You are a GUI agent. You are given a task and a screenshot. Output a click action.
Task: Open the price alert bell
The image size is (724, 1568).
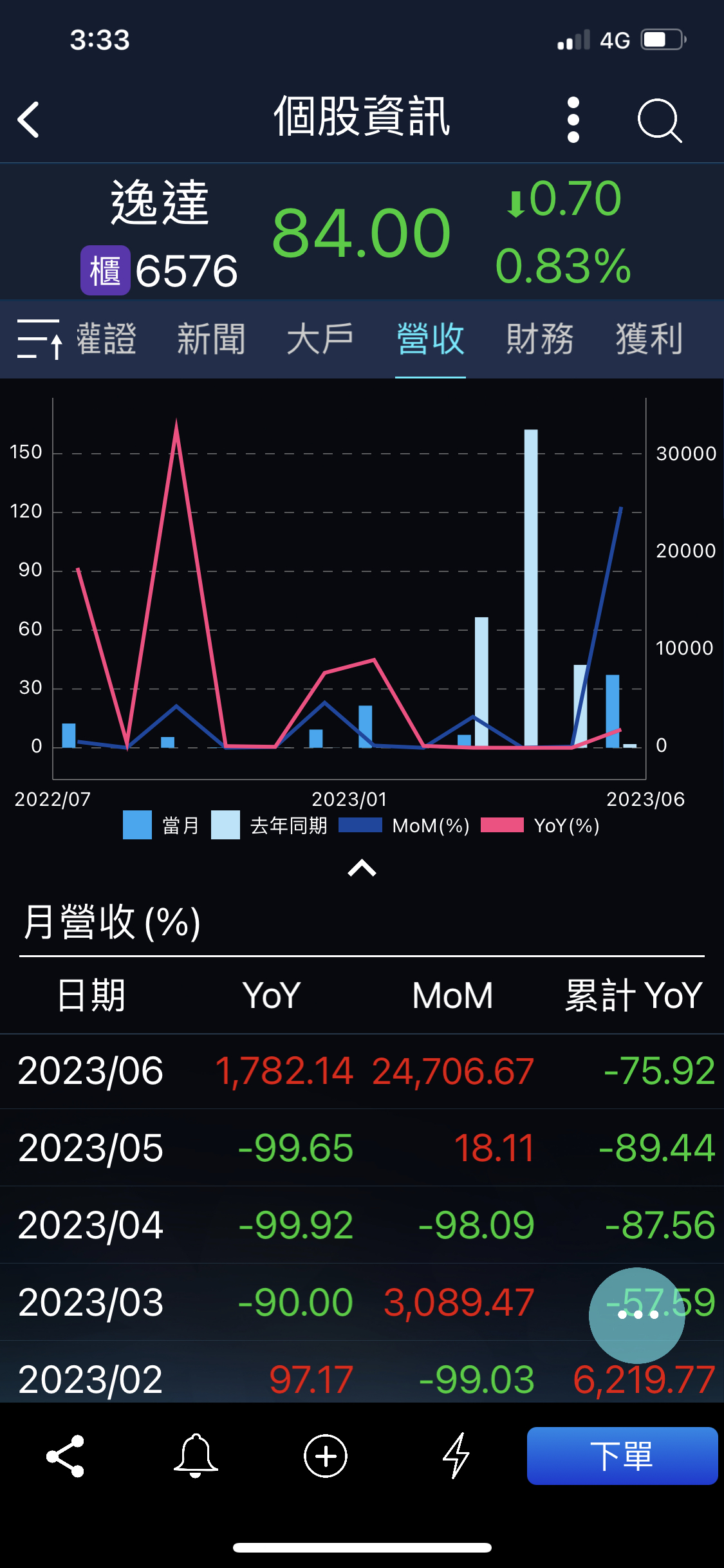click(196, 1456)
